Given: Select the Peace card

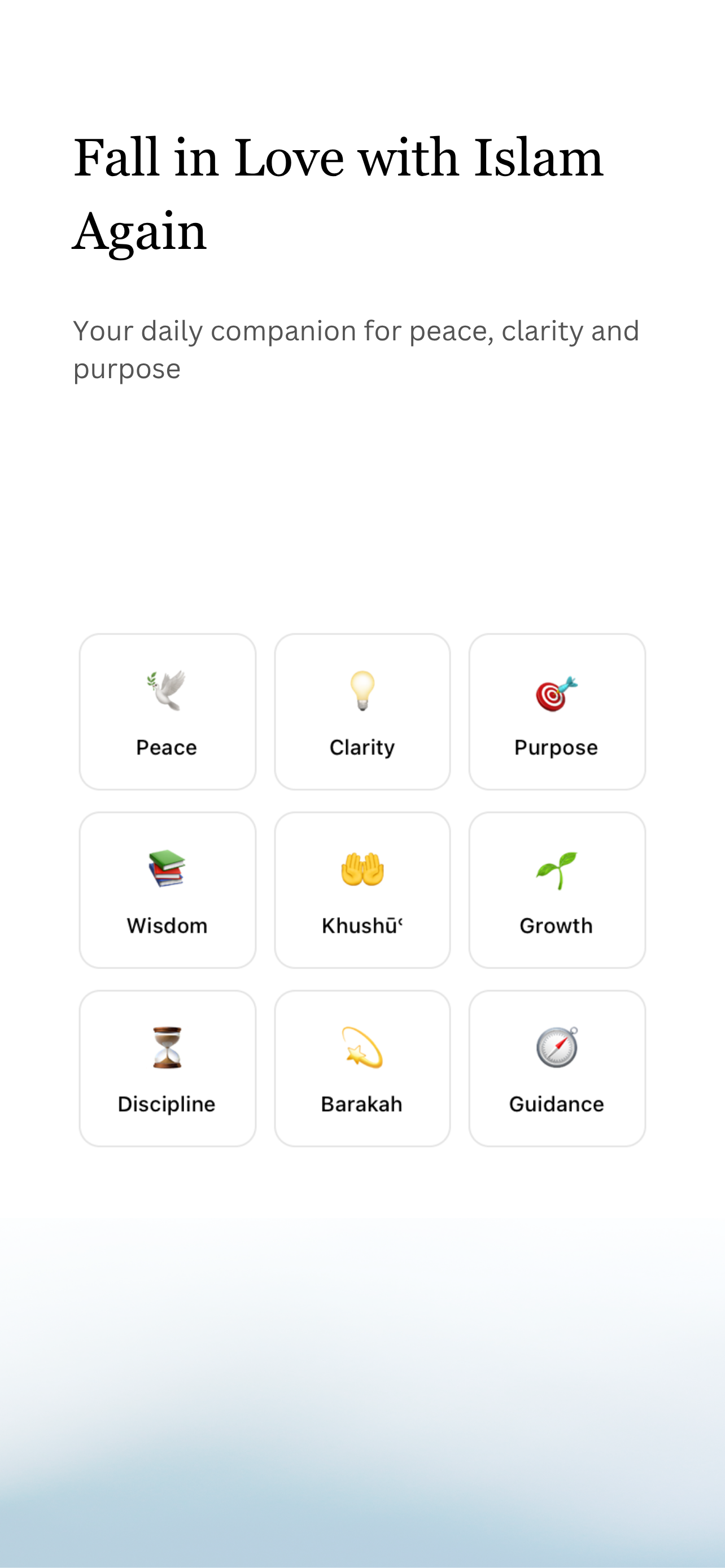Looking at the screenshot, I should (x=167, y=712).
